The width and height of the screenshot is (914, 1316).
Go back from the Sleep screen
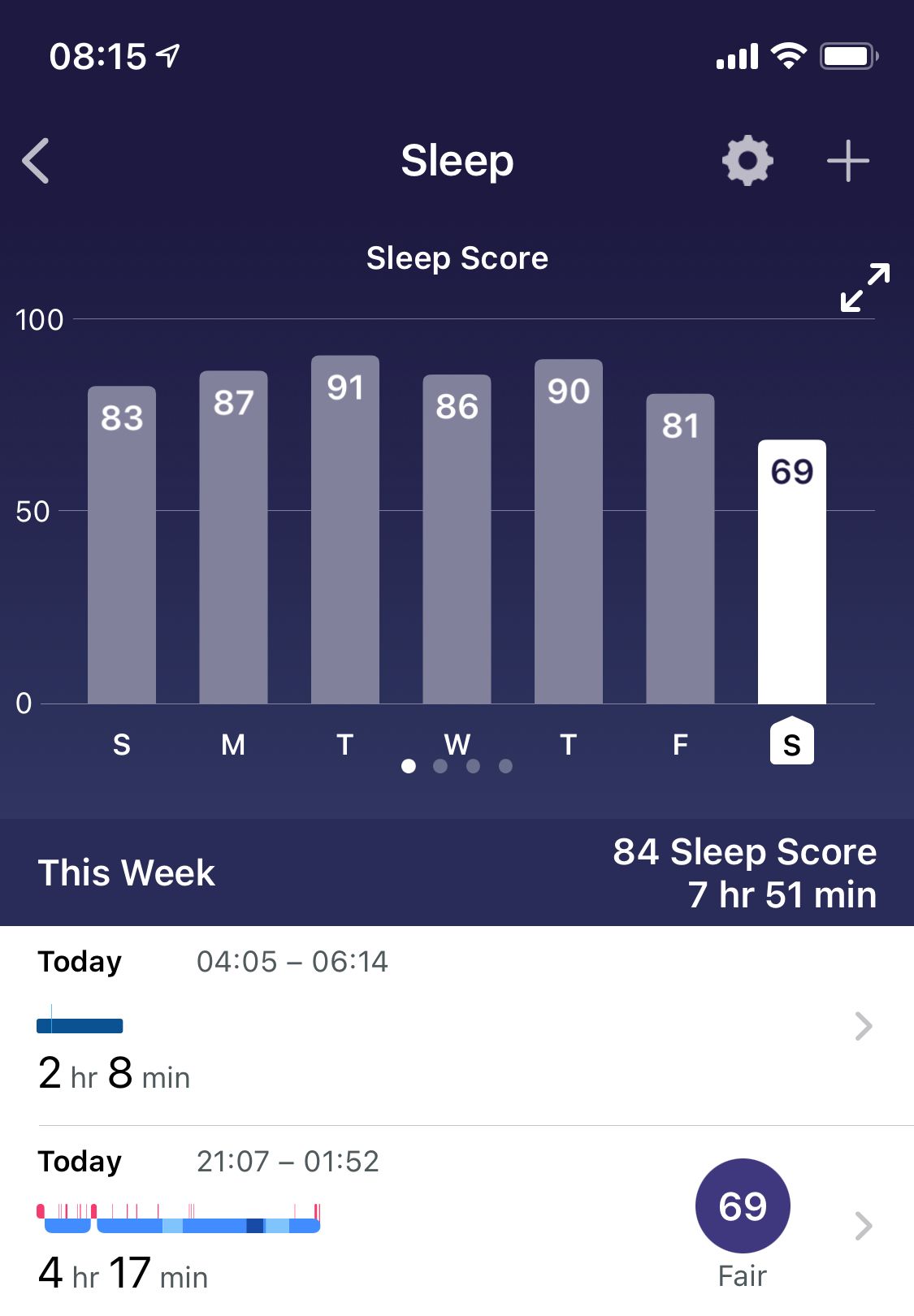click(x=37, y=161)
